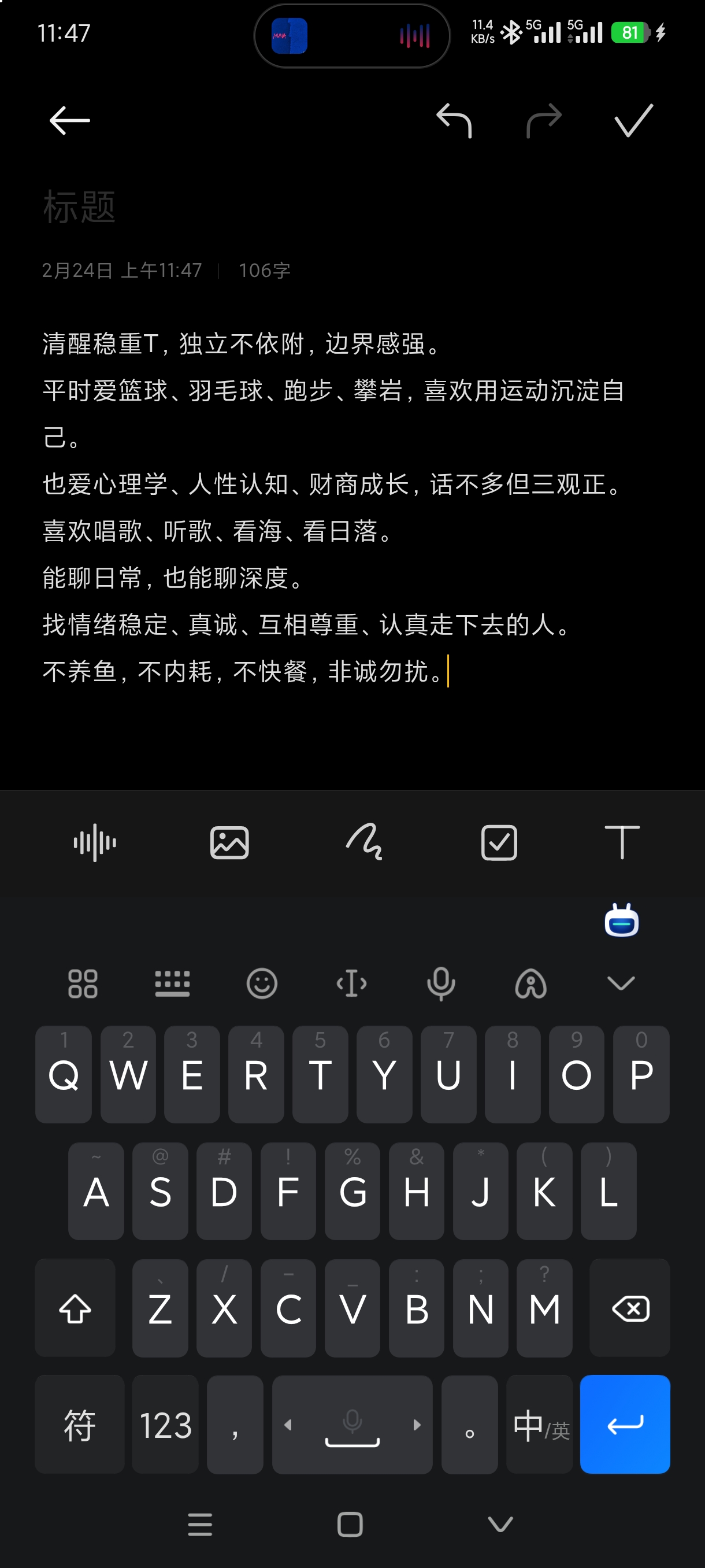Start voice input with the microphone

(441, 983)
